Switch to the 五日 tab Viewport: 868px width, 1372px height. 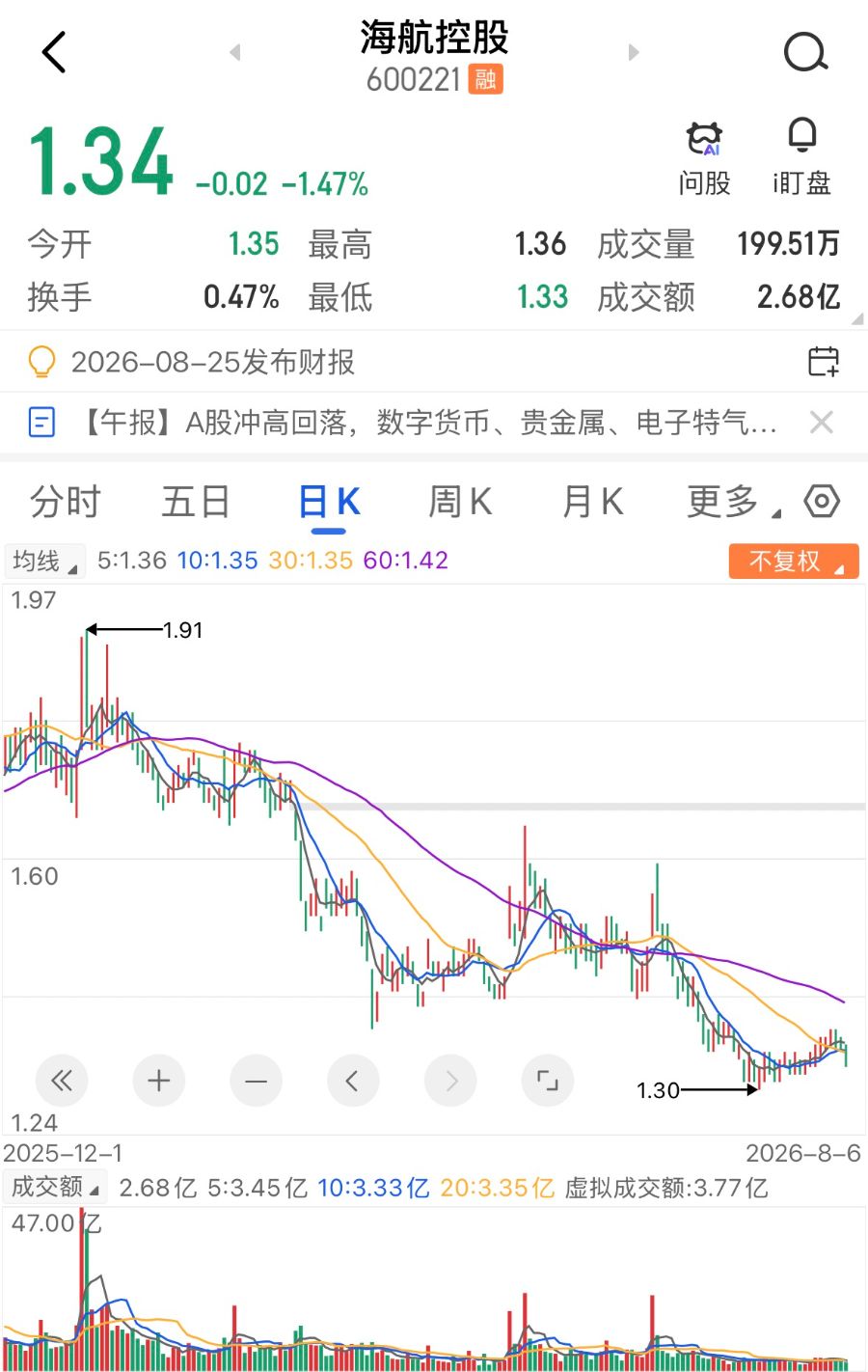coord(197,503)
